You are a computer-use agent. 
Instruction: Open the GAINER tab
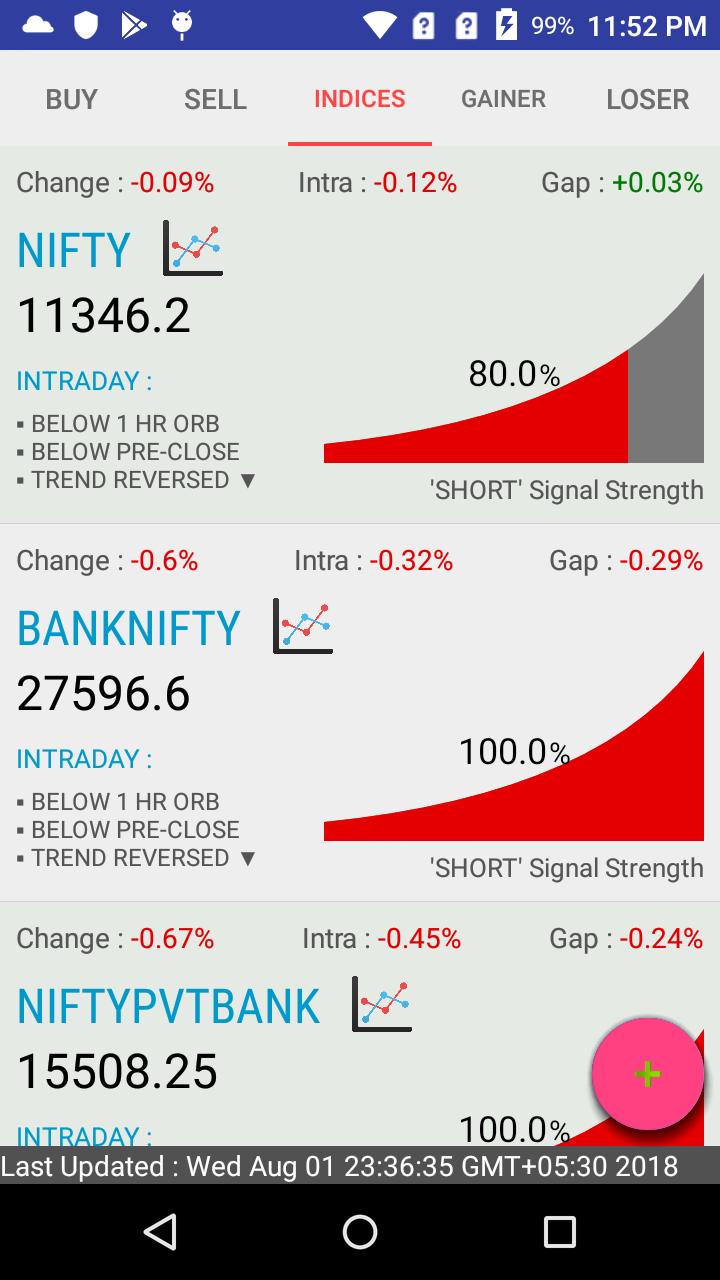pyautogui.click(x=503, y=99)
